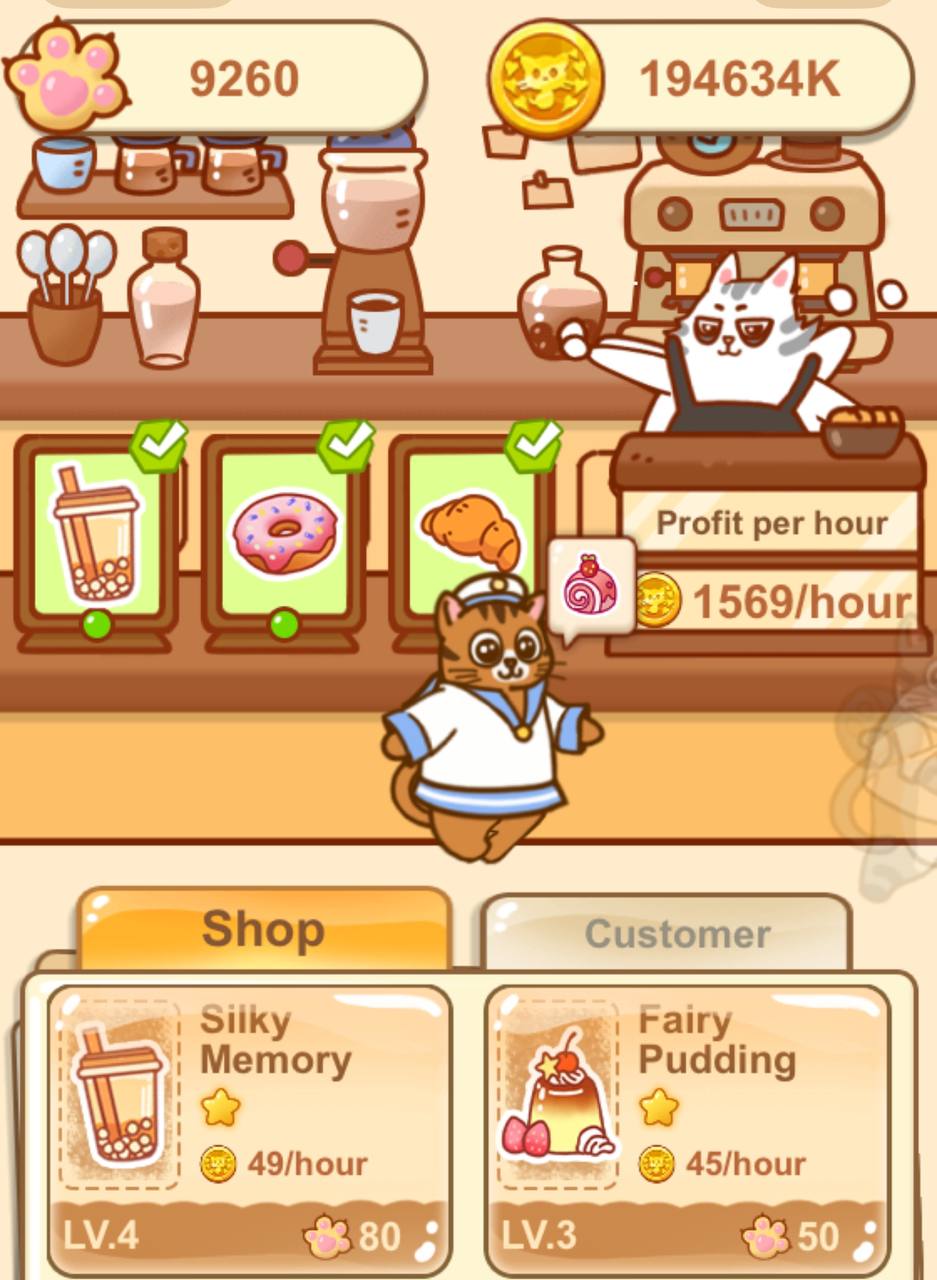Tap the bubble tea display slot

click(96, 535)
